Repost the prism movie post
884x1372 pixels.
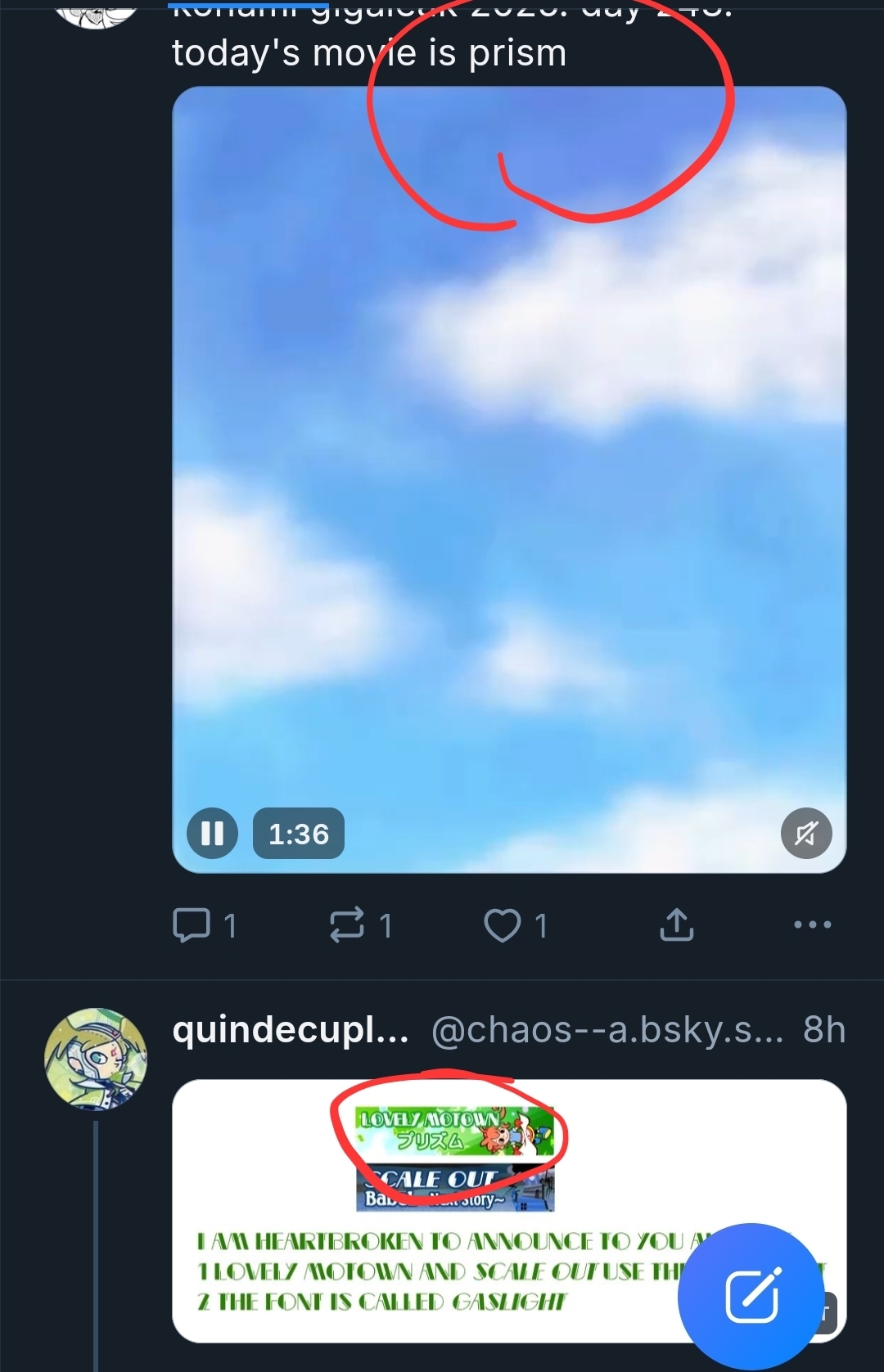click(347, 925)
